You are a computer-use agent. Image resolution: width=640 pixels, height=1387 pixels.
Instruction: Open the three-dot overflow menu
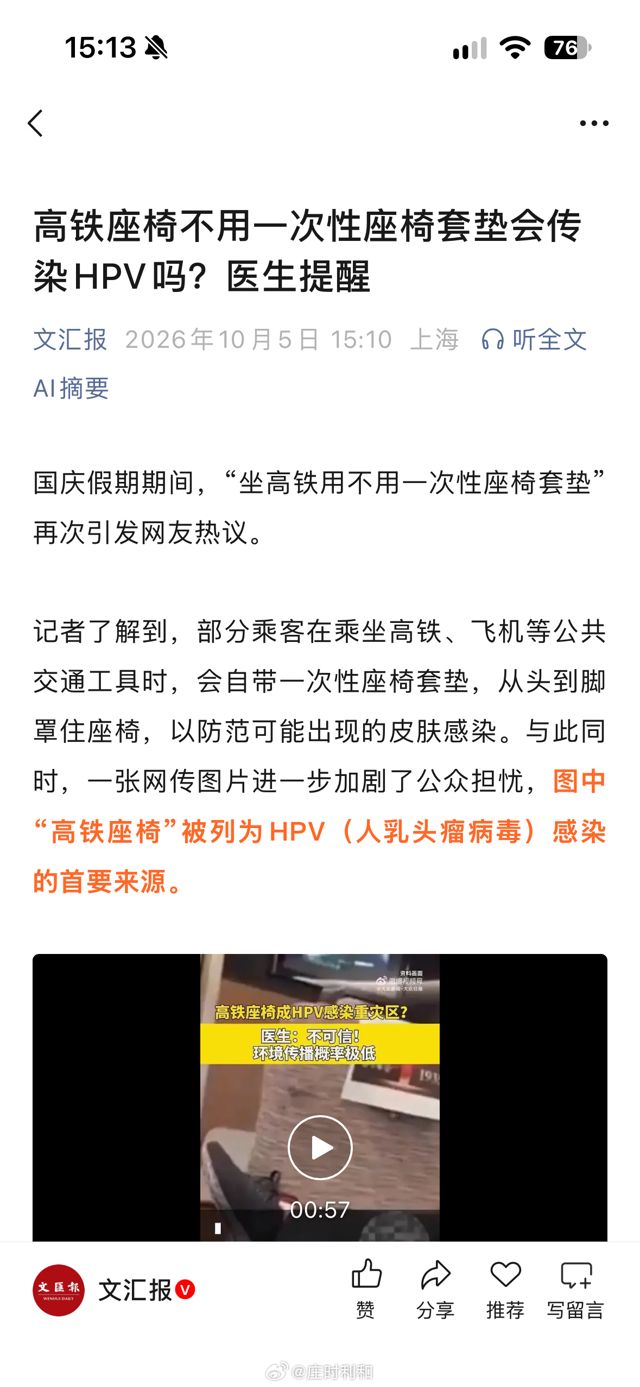point(594,124)
